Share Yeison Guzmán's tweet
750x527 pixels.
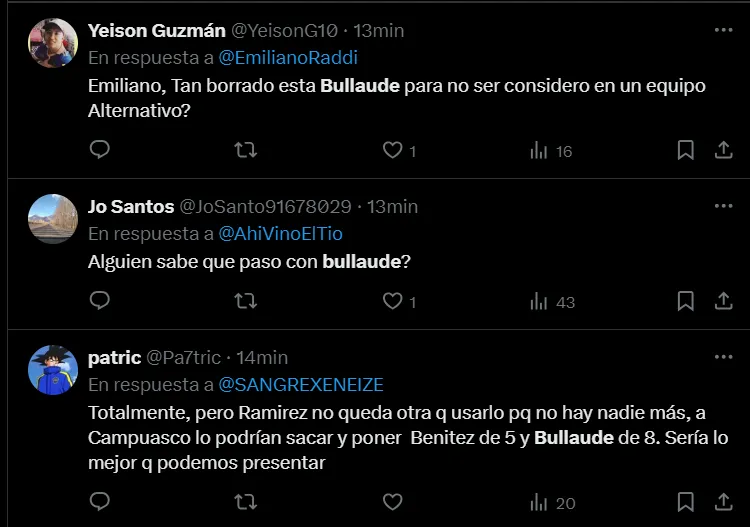coord(723,150)
